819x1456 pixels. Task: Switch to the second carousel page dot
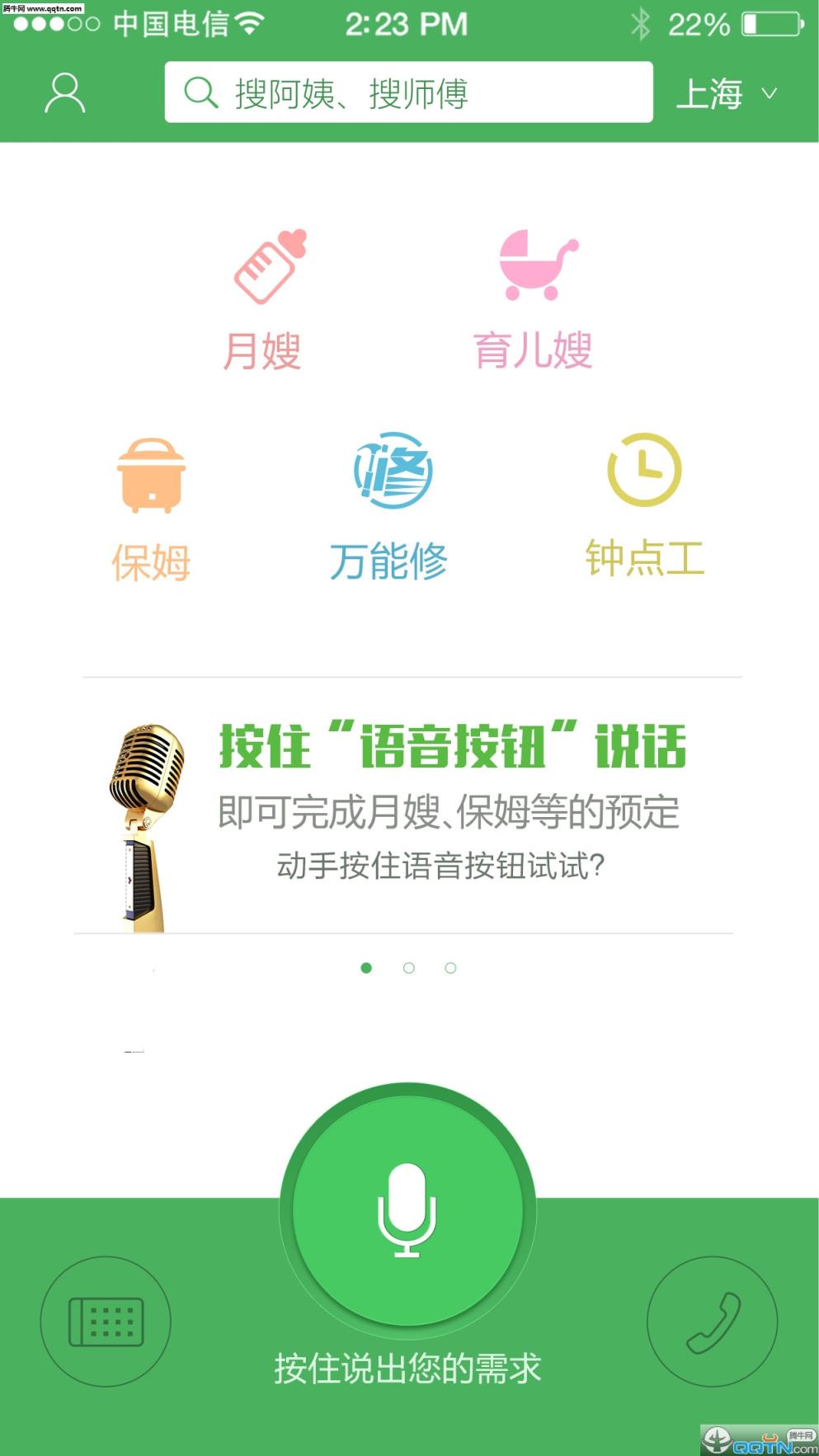[x=409, y=969]
